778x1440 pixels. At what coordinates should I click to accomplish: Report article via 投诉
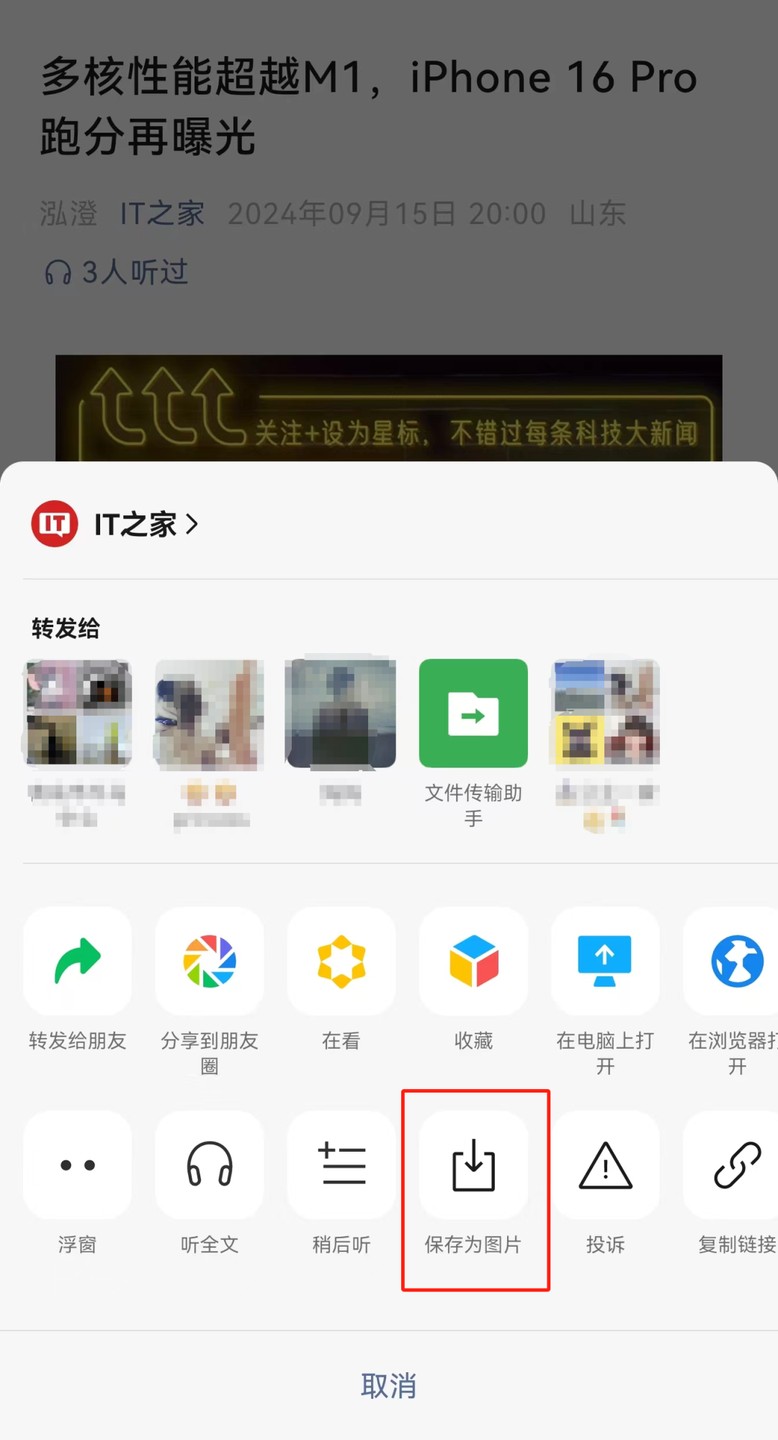pyautogui.click(x=605, y=1165)
